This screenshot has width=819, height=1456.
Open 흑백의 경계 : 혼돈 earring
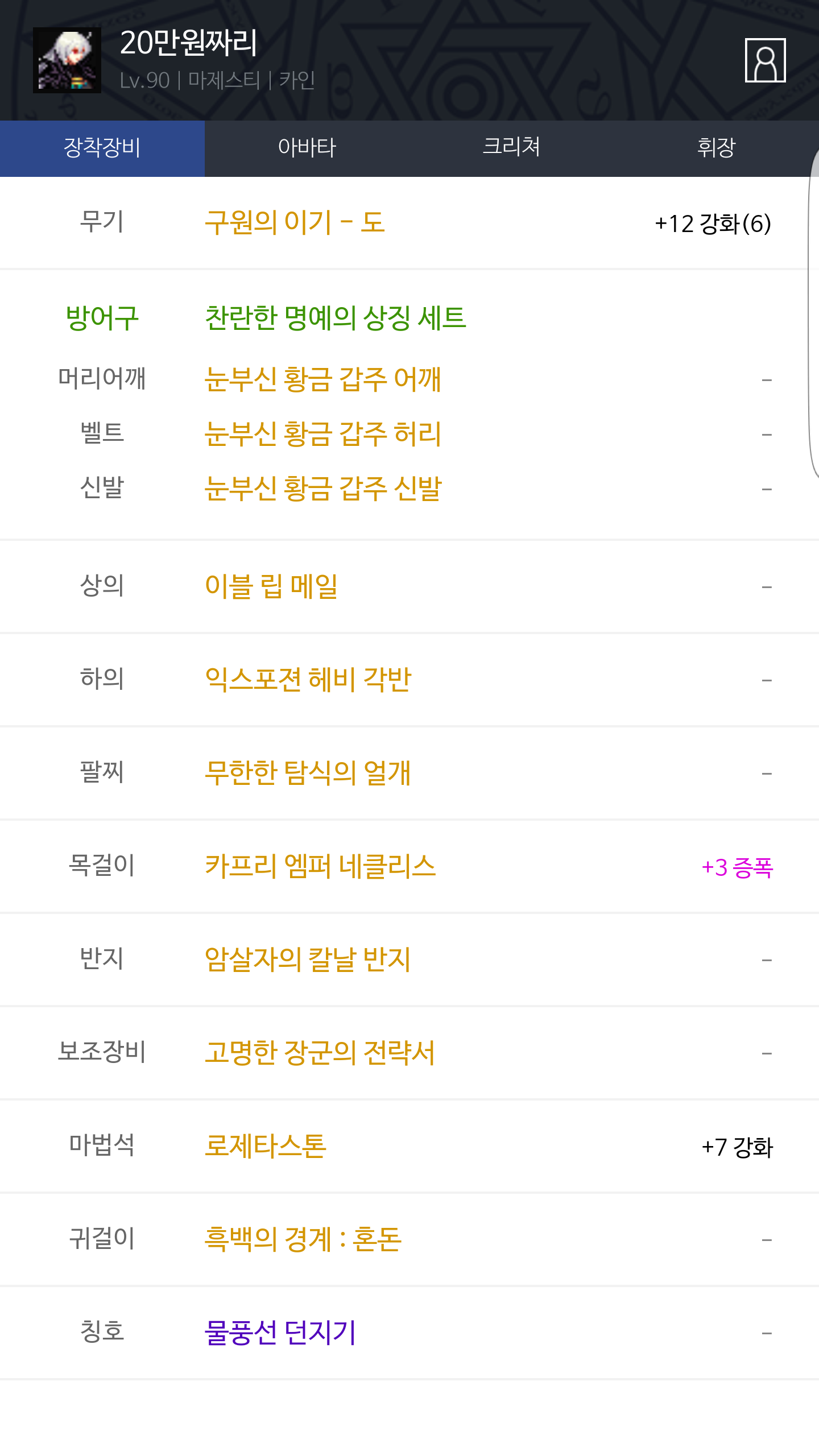[x=303, y=1239]
